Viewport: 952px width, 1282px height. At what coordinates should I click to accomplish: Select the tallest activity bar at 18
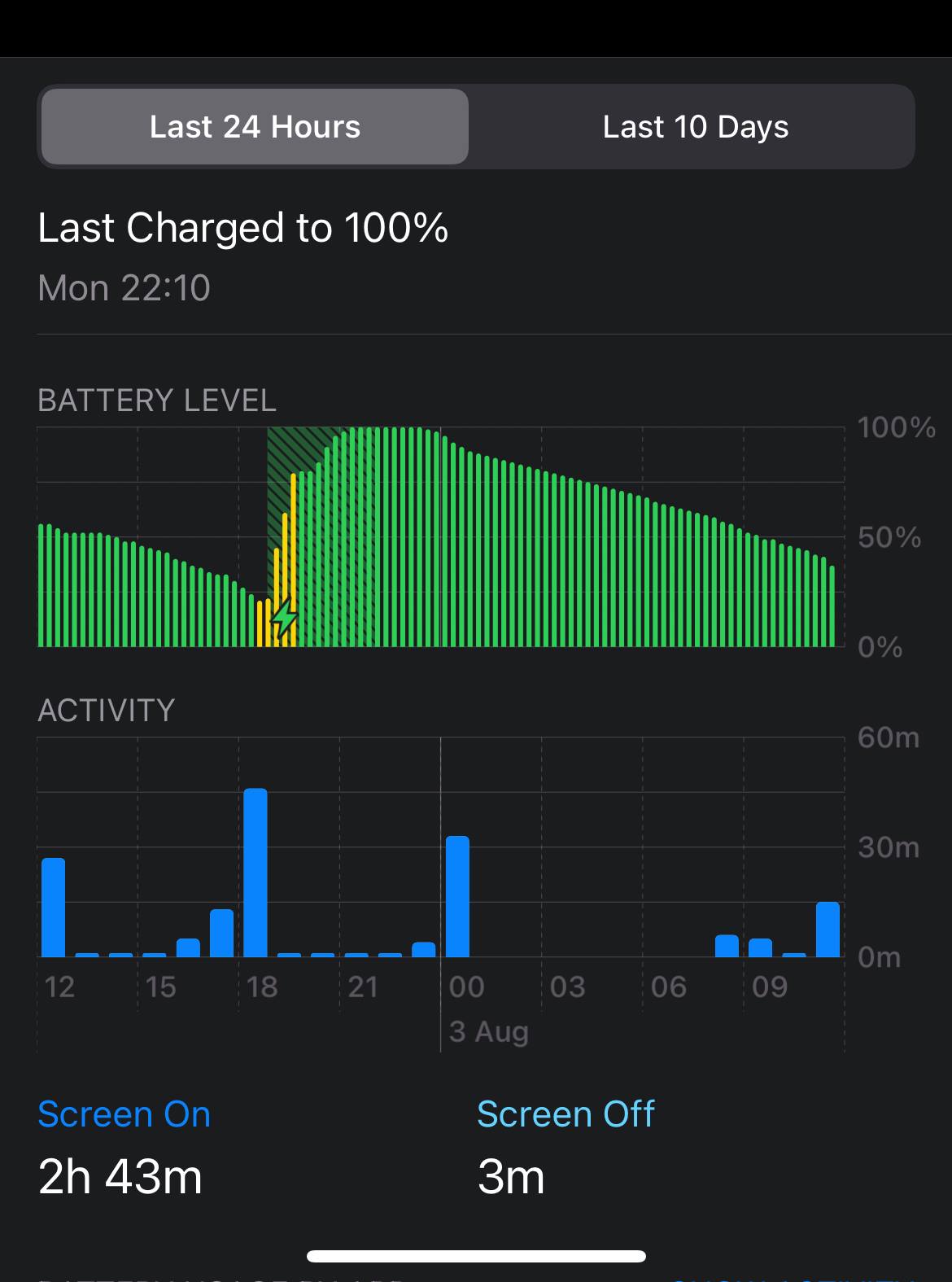pos(255,873)
